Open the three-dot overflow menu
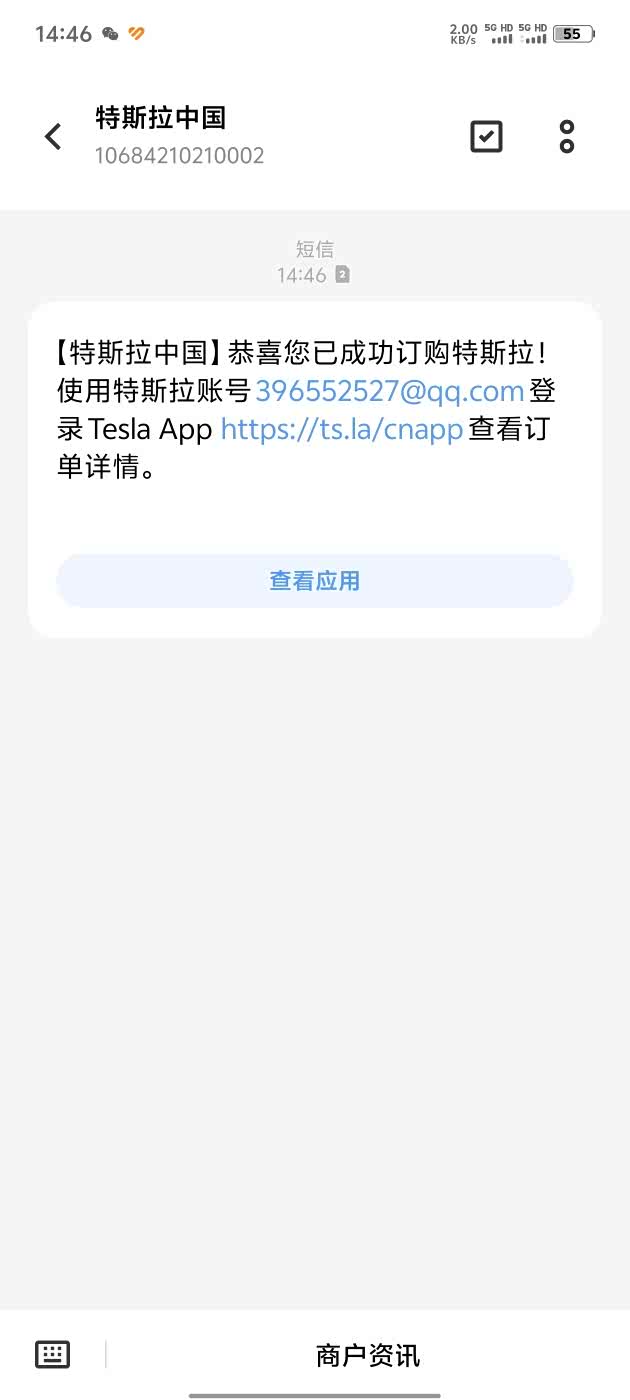630x1400 pixels. pos(567,137)
